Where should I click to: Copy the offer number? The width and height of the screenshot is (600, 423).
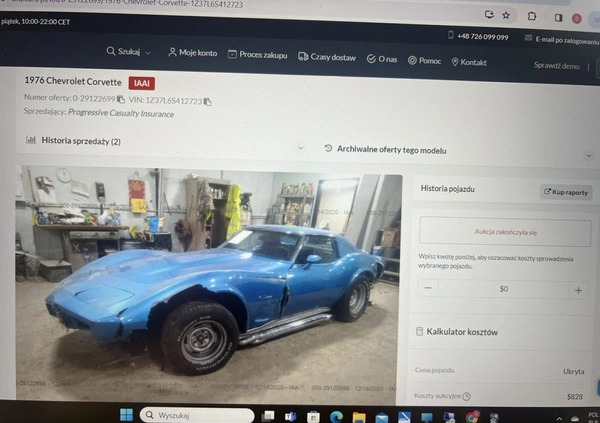point(121,100)
